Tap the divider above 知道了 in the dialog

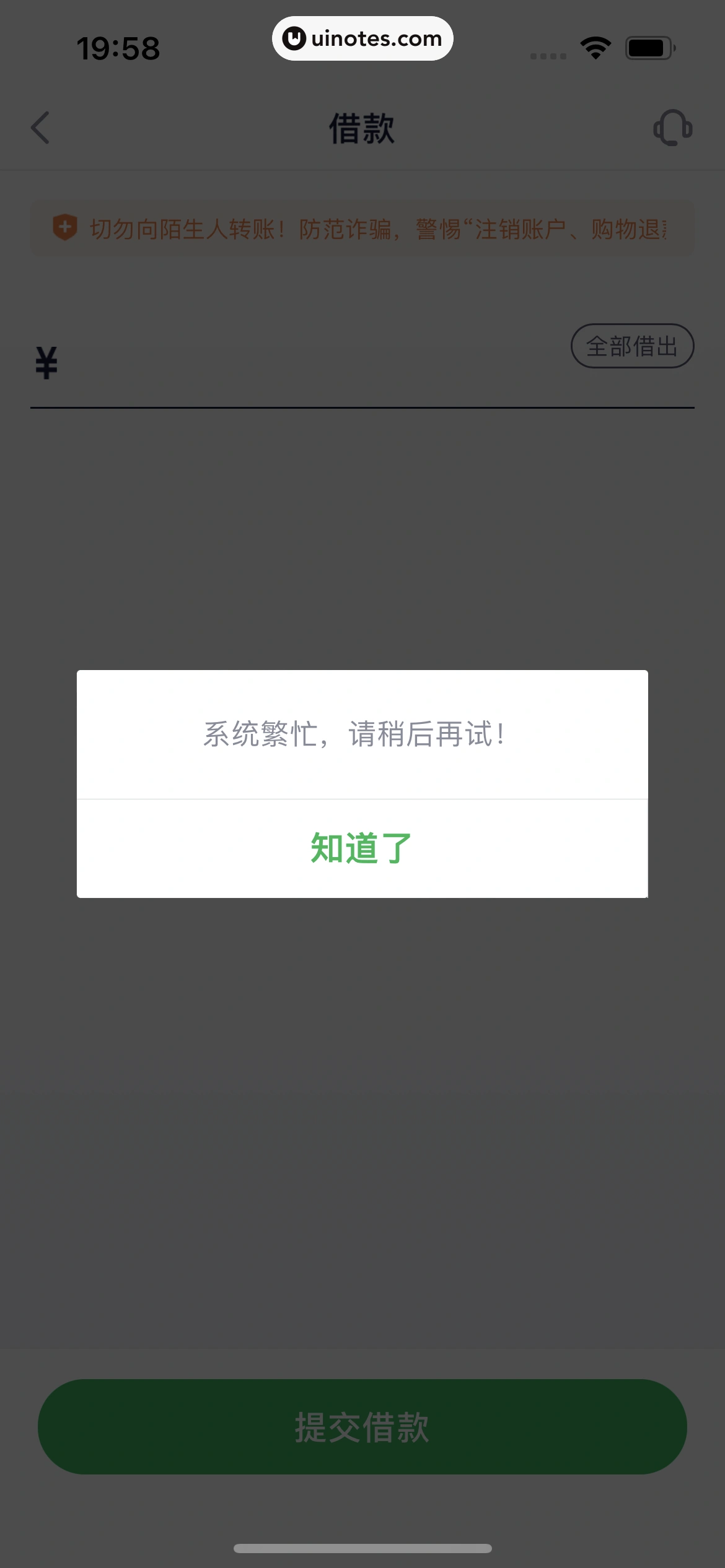tap(362, 799)
